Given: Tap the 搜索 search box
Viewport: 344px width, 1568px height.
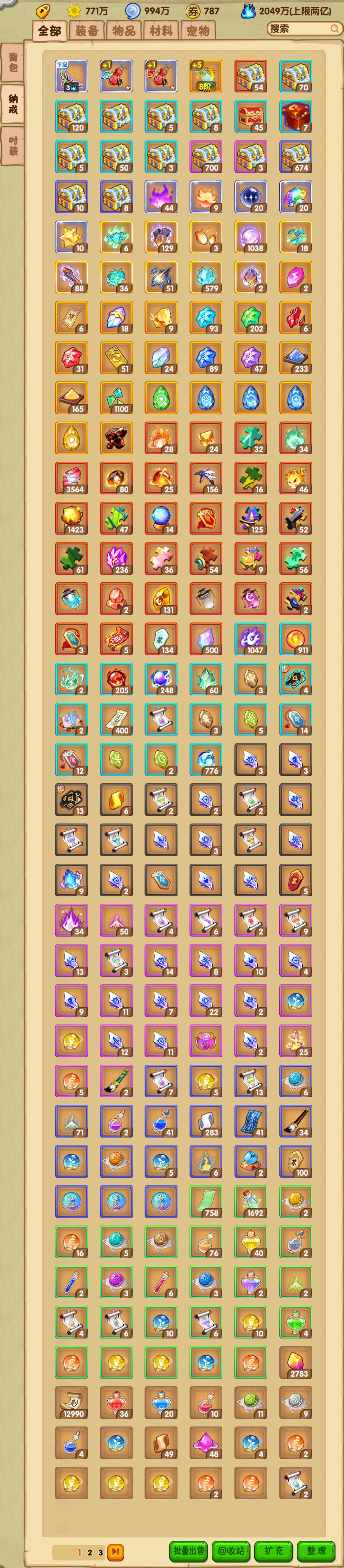Looking at the screenshot, I should tap(303, 29).
